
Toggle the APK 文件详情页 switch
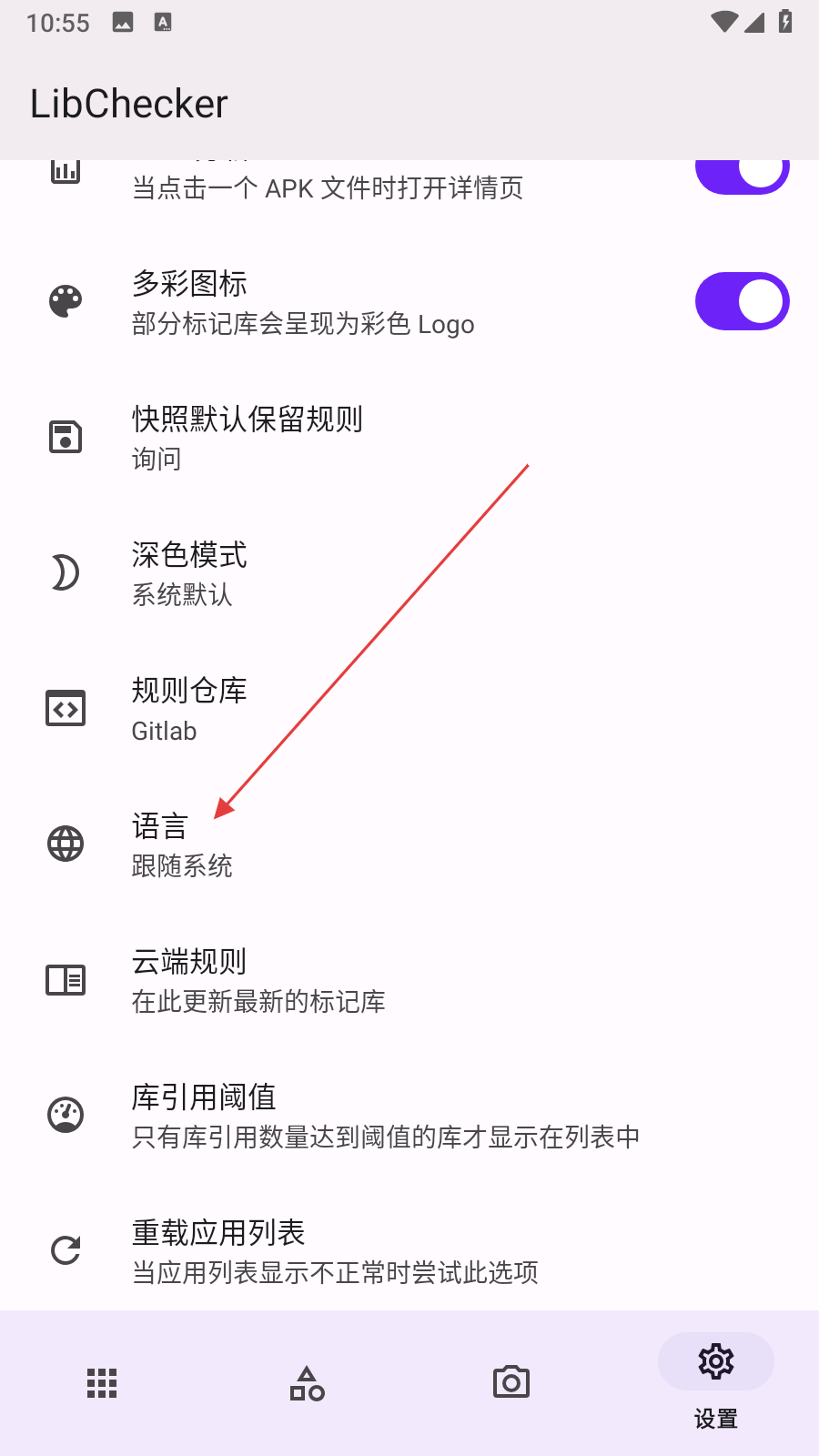pyautogui.click(x=742, y=175)
